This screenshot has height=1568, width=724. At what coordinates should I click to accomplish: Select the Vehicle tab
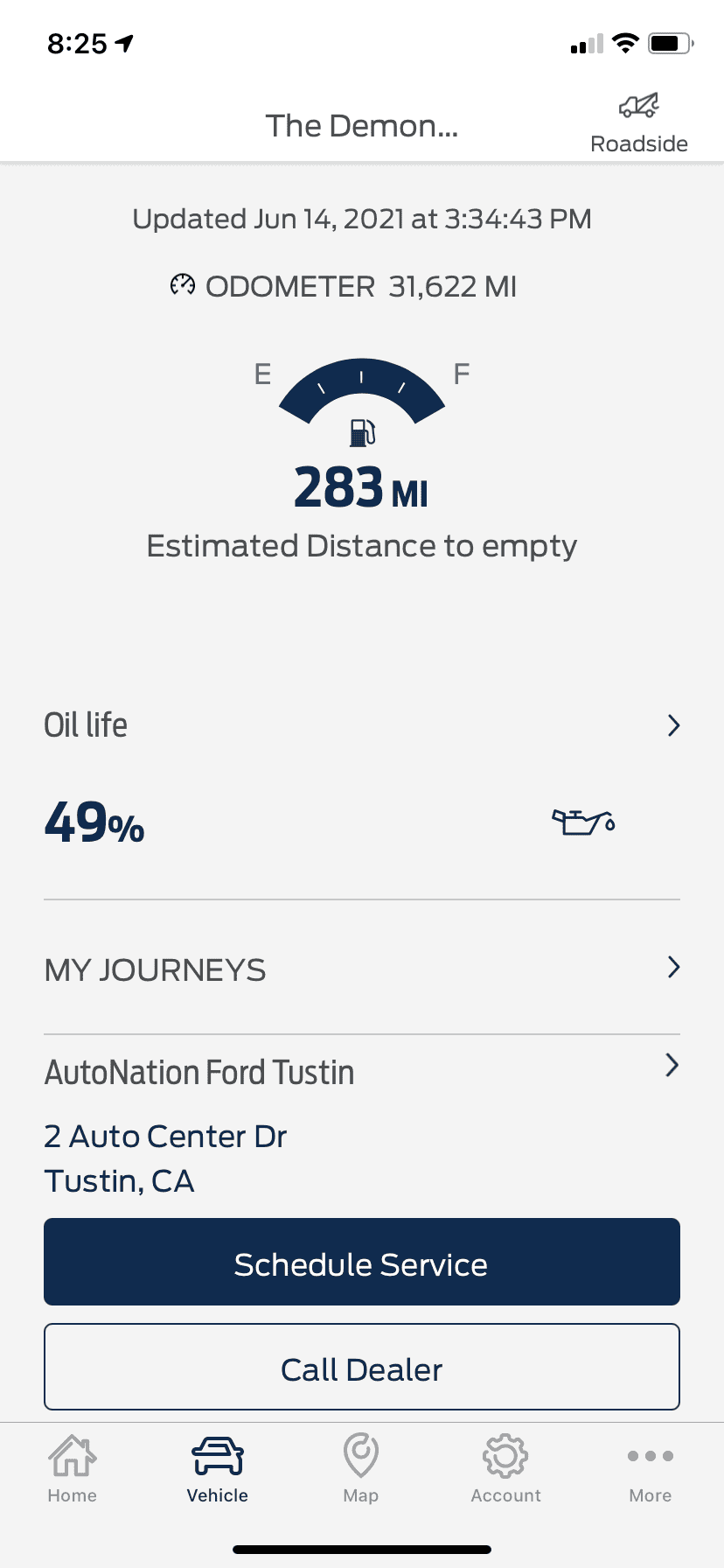(218, 1470)
